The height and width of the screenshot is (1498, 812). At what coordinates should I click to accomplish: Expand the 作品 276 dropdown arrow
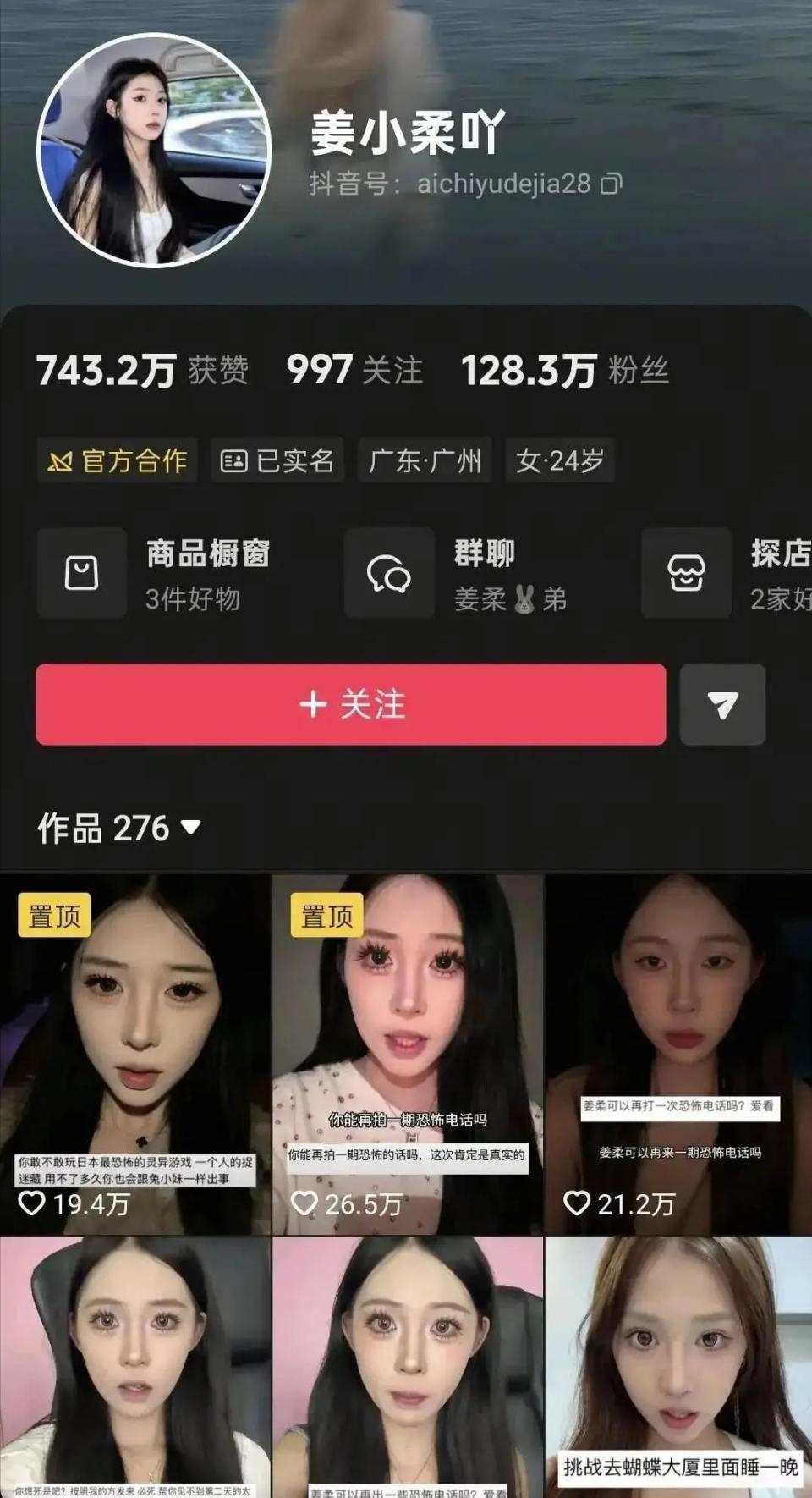tap(191, 827)
